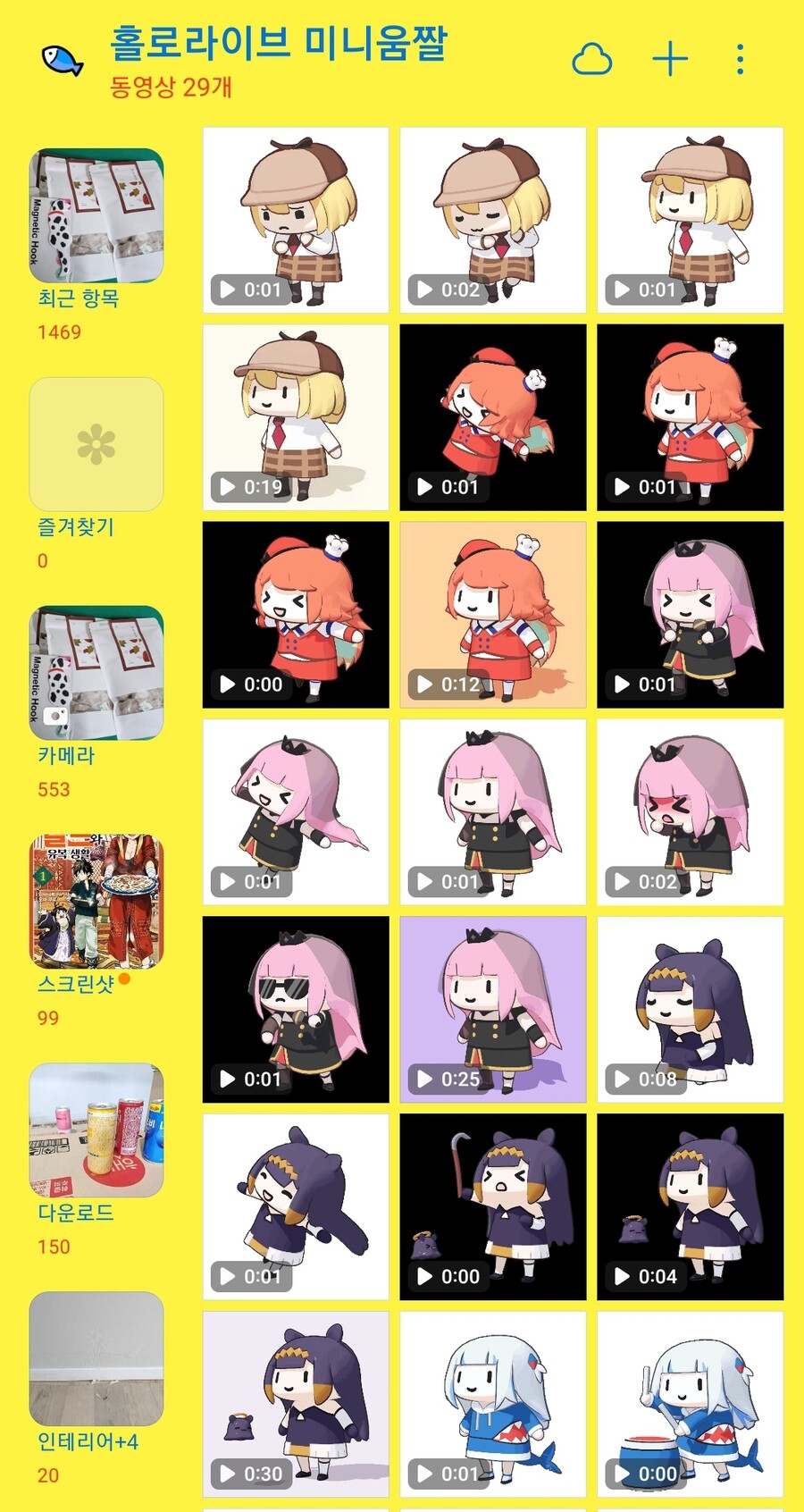Play the 0:04 video on black background
This screenshot has width=804, height=1512.
click(x=690, y=1206)
